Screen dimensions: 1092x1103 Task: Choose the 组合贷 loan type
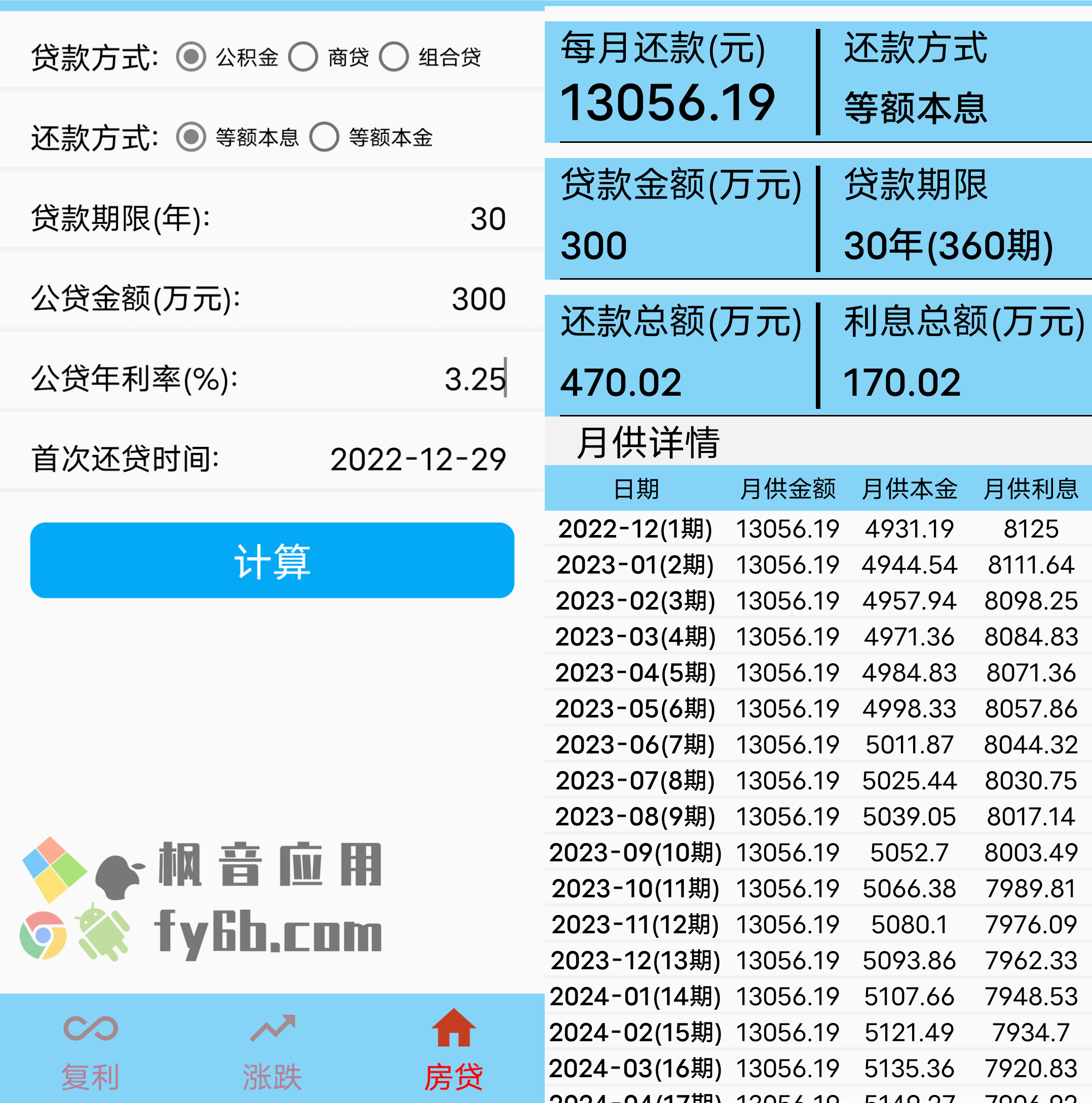click(394, 57)
